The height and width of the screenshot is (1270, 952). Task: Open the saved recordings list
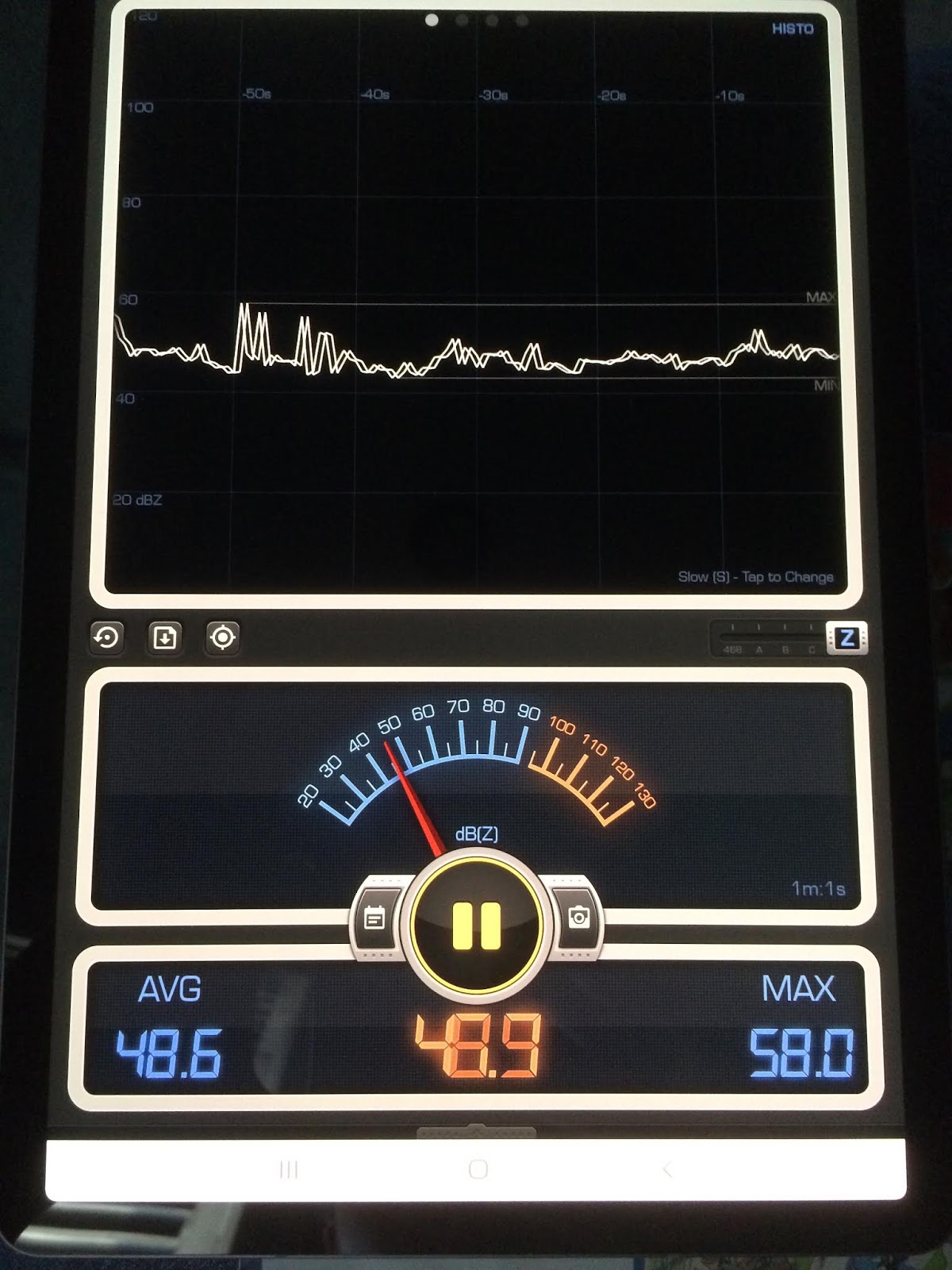pos(374,919)
